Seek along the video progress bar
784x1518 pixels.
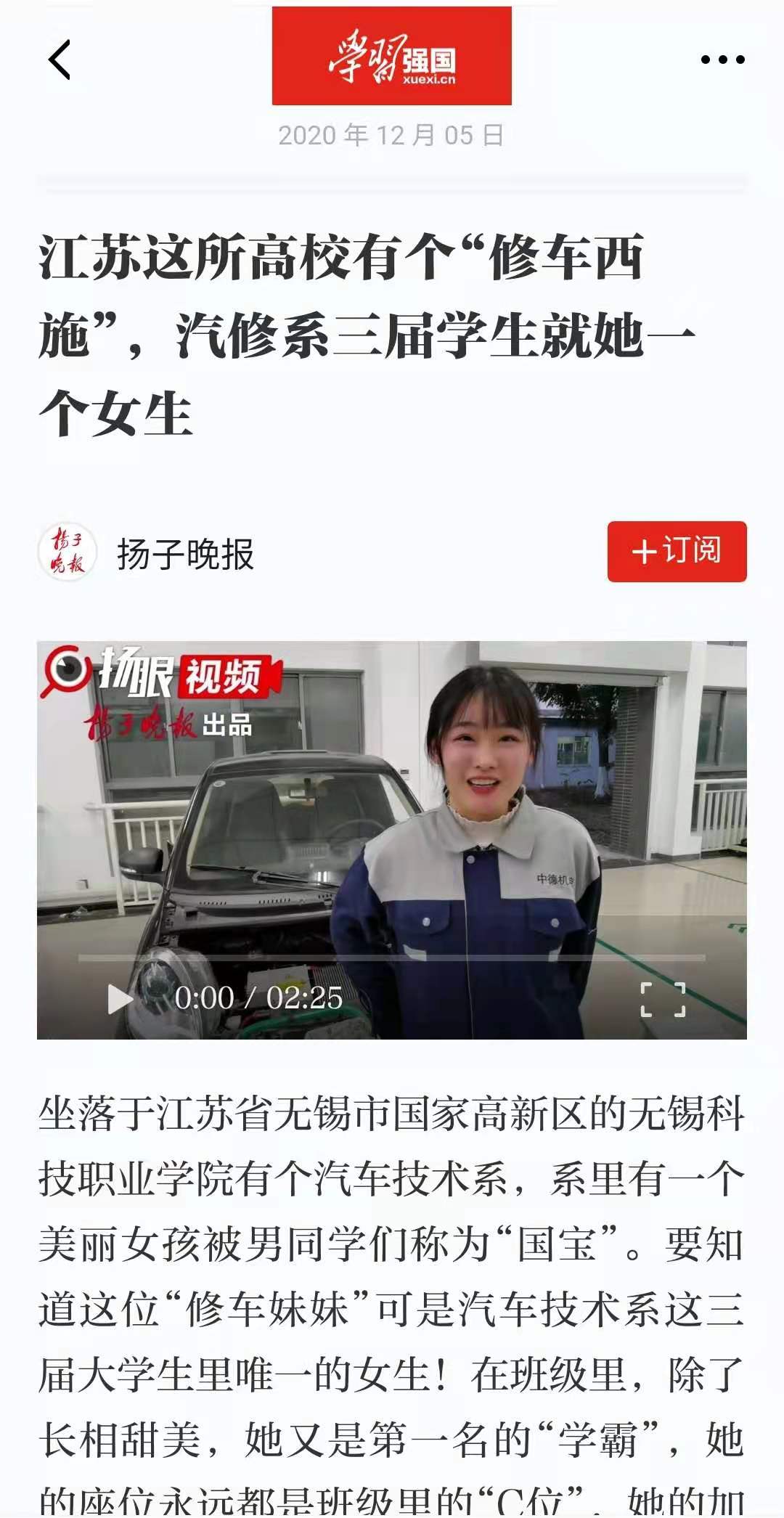tap(392, 958)
